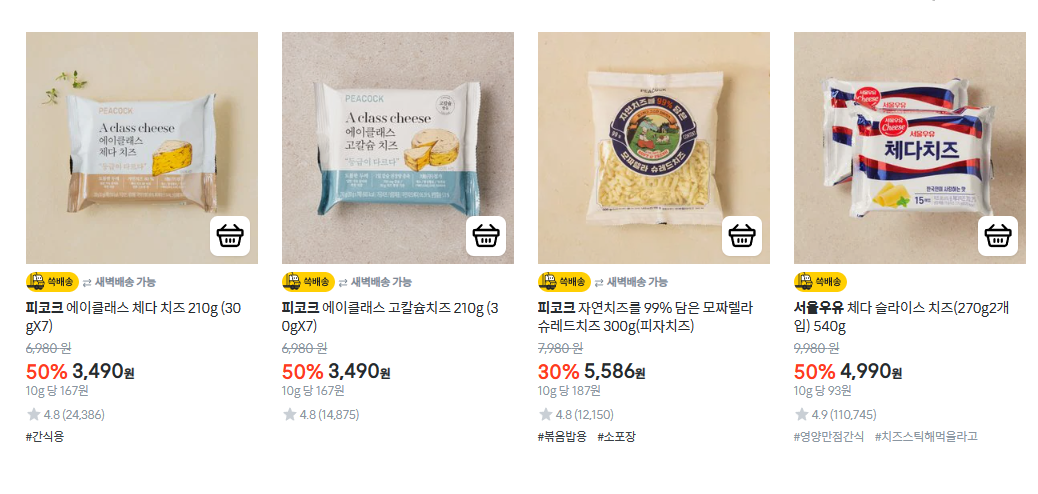Viewport: 1038px width, 494px height.
Task: Select the #치즈스틱해먹을라고 hashtag
Action: (925, 436)
